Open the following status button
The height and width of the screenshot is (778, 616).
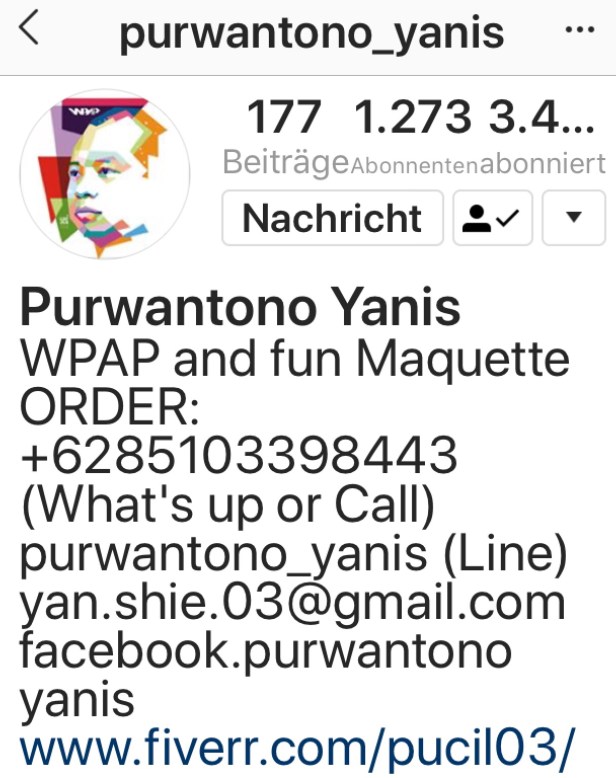(493, 218)
